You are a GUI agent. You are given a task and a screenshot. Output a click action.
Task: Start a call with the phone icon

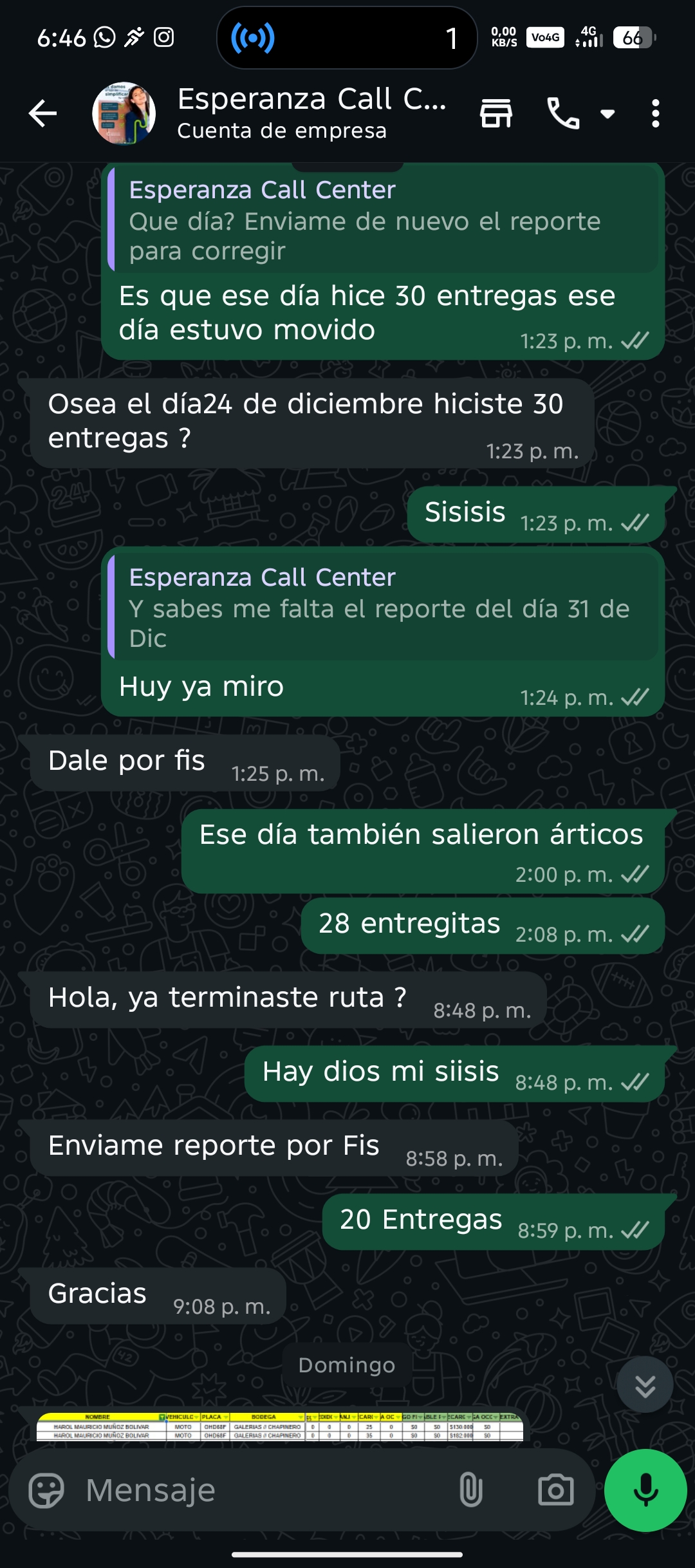point(564,114)
